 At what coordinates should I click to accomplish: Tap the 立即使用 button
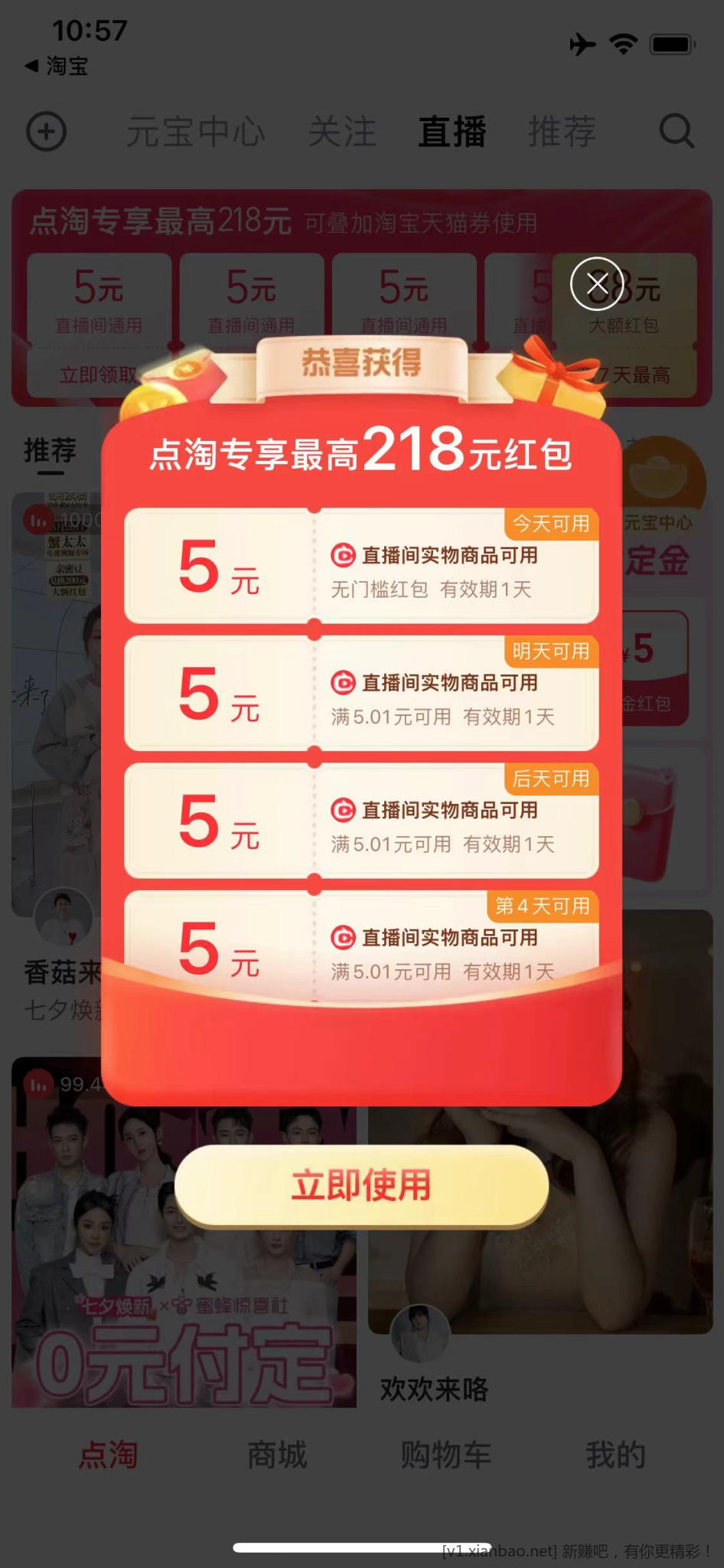pos(361,1185)
